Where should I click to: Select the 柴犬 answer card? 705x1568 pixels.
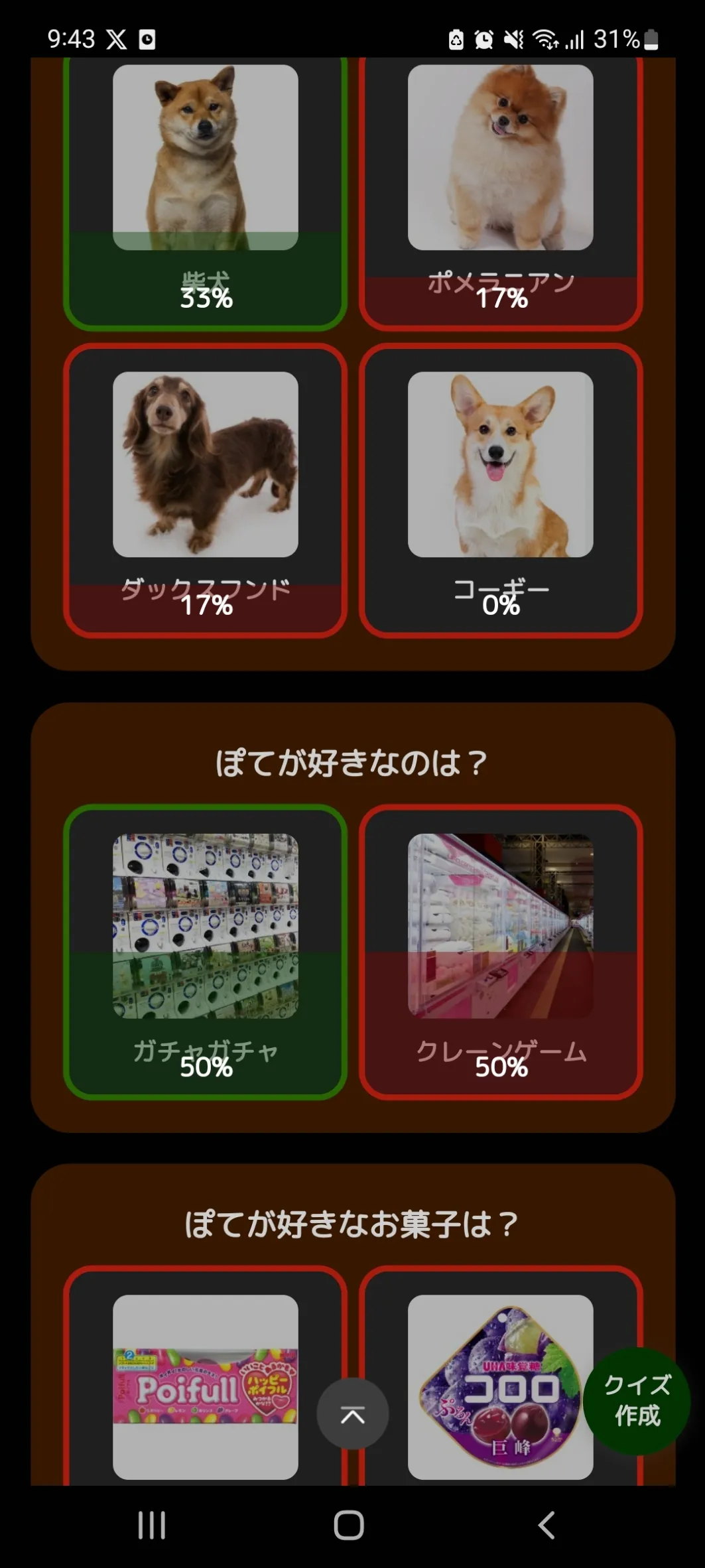[205, 192]
